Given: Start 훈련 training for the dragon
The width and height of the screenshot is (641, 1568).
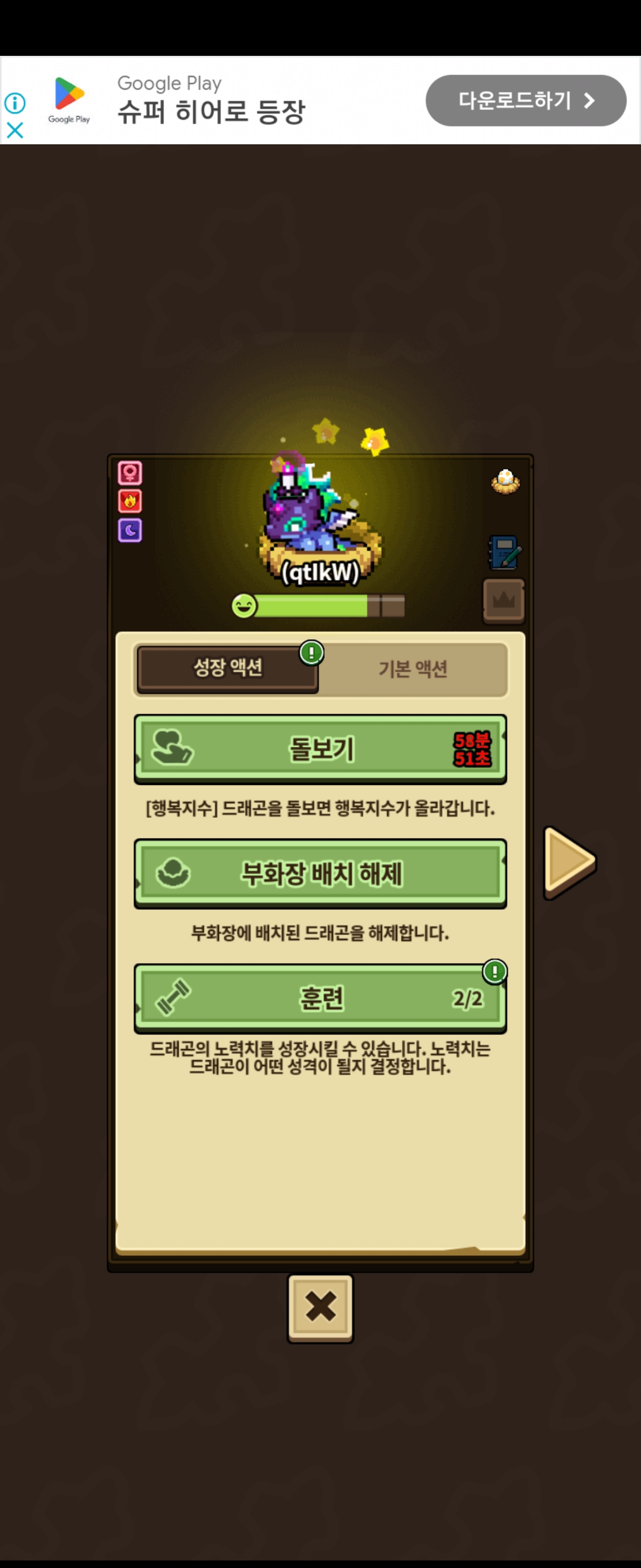Looking at the screenshot, I should coord(320,998).
